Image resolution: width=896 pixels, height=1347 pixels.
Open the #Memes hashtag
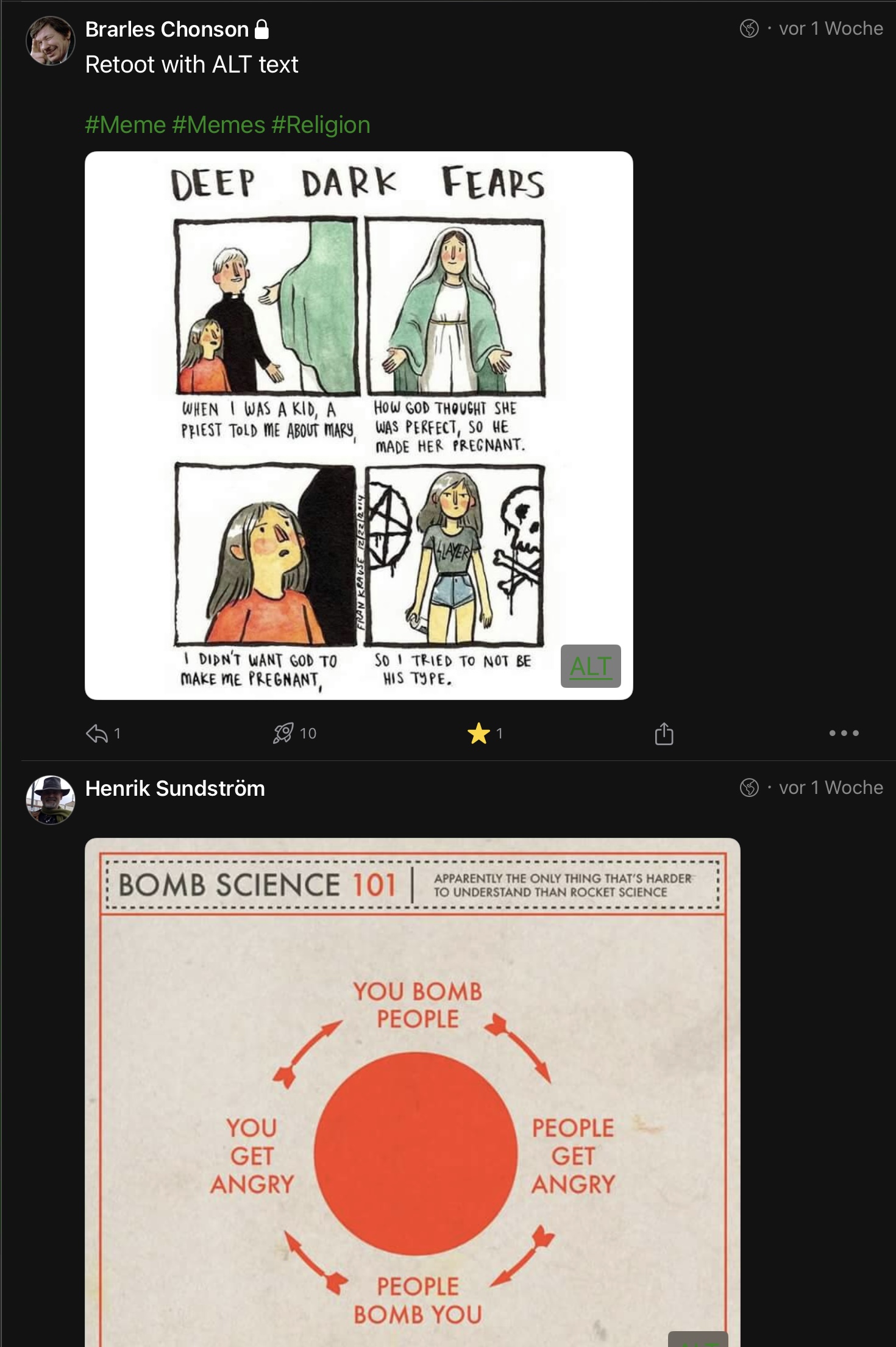coord(219,125)
